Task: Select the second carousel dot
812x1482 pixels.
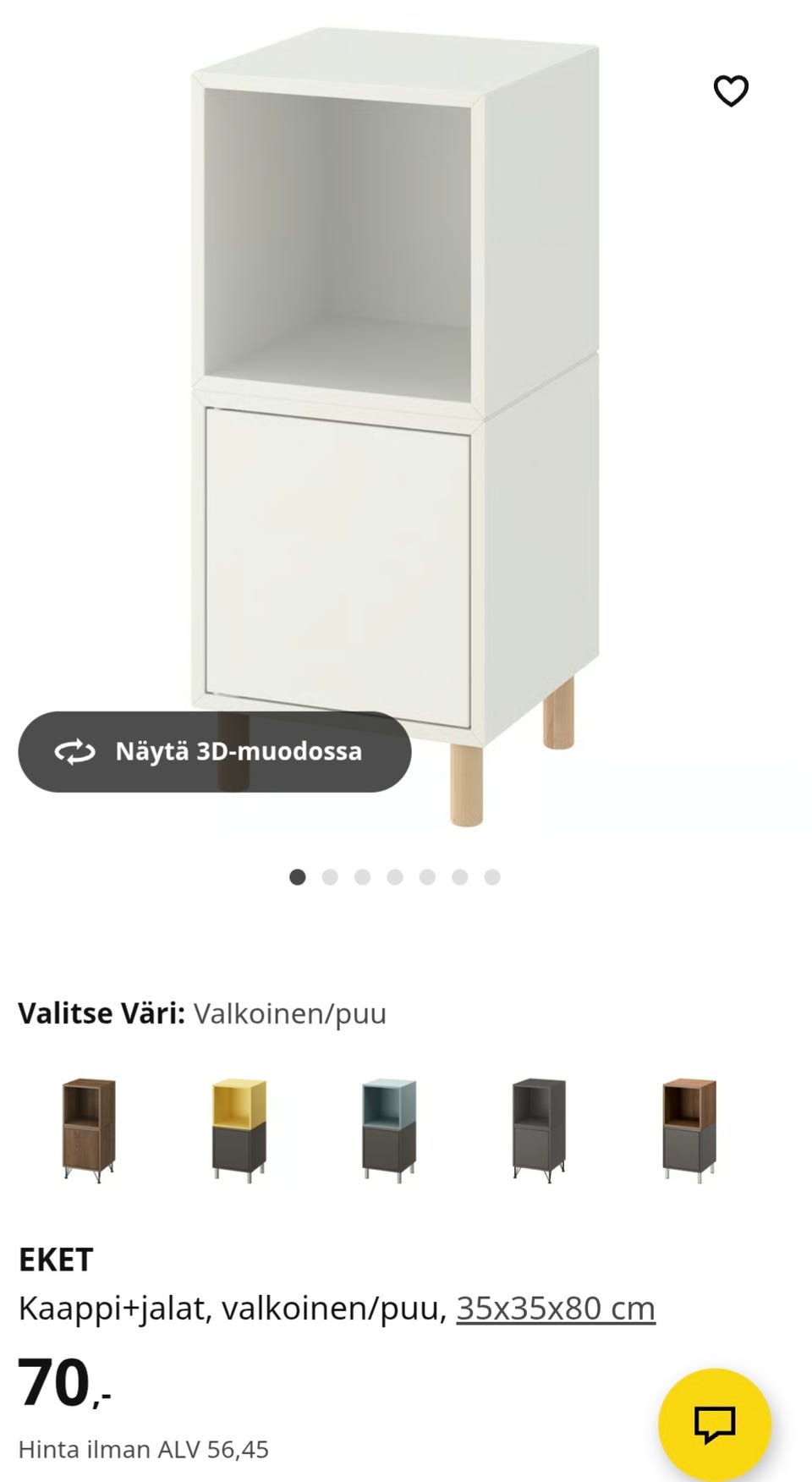Action: click(328, 878)
